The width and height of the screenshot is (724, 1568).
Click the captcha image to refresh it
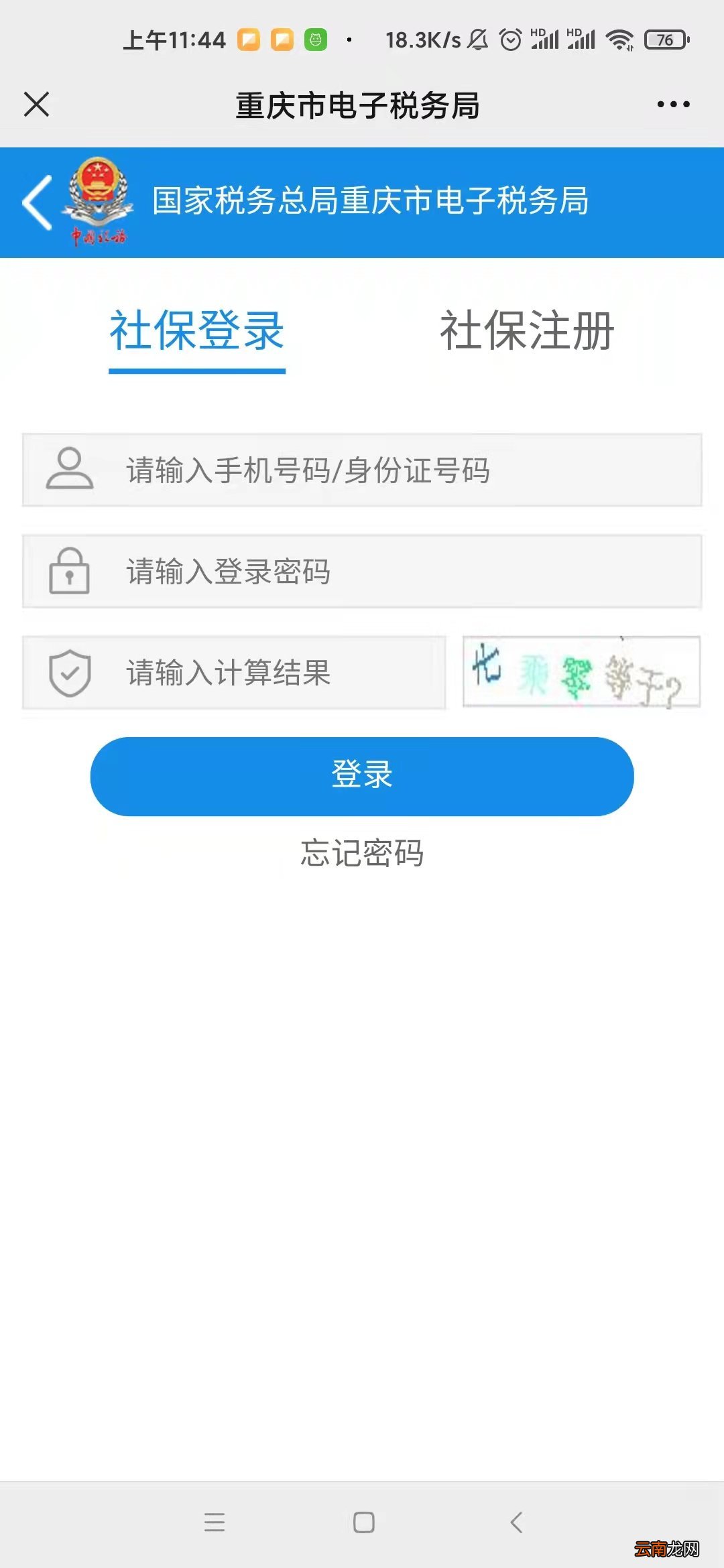pyautogui.click(x=580, y=673)
